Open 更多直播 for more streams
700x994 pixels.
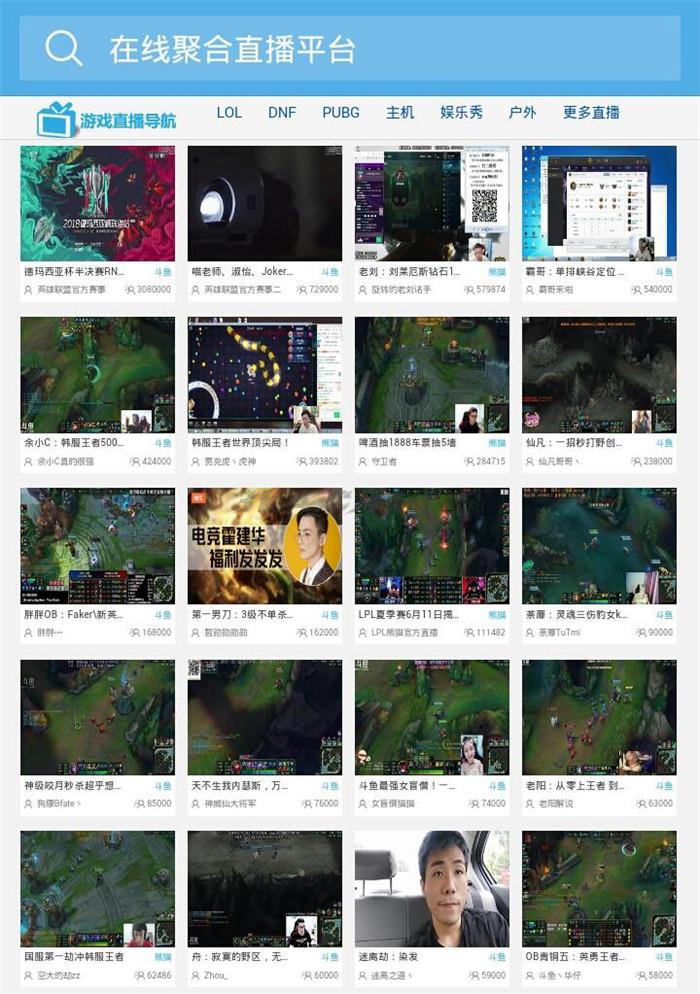coord(591,112)
